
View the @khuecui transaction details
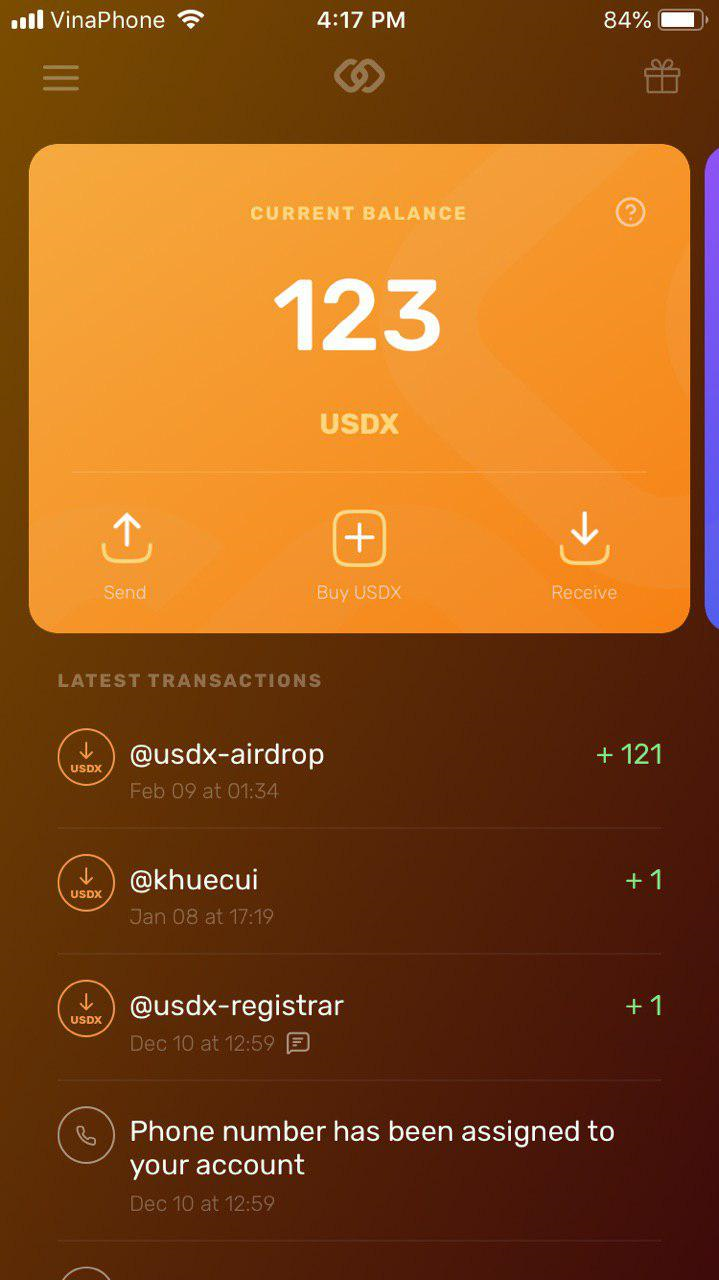(x=359, y=894)
